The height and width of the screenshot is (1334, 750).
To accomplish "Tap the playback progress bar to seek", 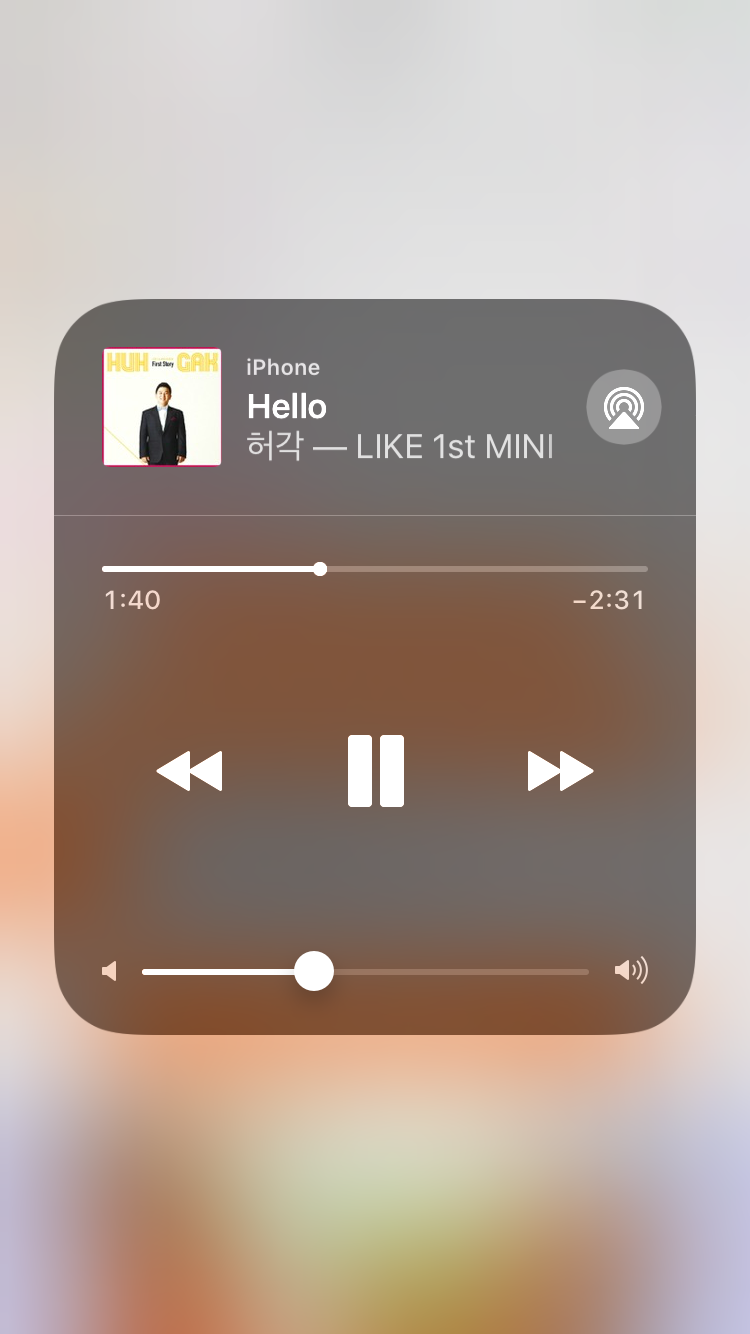I will pyautogui.click(x=375, y=569).
